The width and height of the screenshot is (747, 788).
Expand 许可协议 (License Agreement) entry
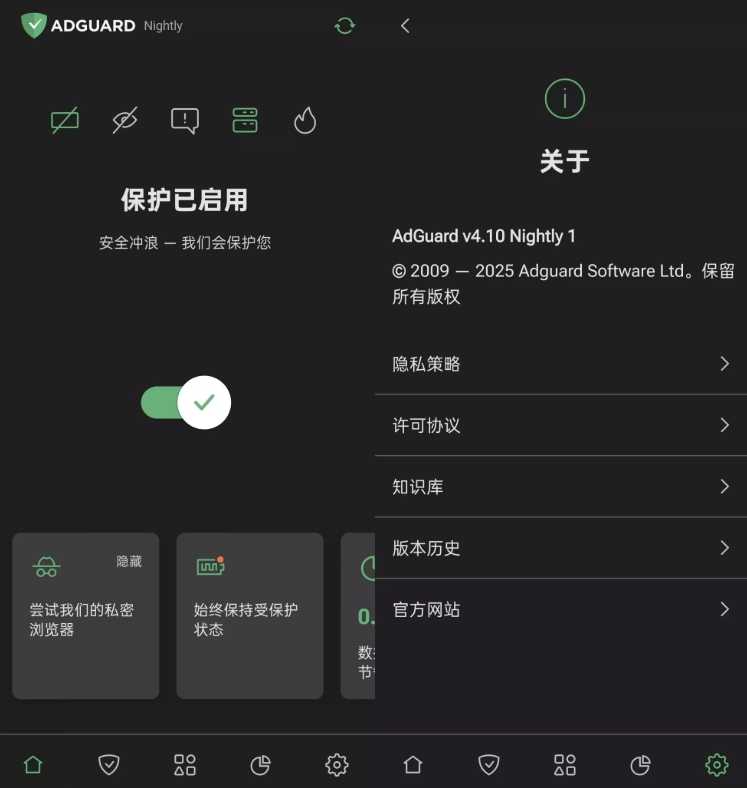pos(560,425)
